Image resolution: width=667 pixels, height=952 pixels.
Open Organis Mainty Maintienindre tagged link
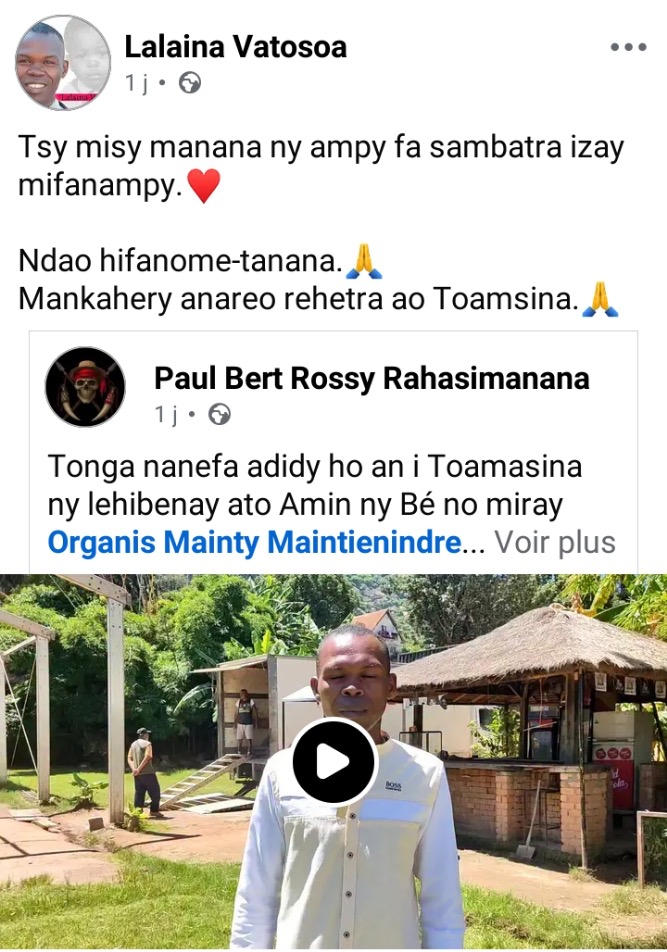pyautogui.click(x=255, y=543)
